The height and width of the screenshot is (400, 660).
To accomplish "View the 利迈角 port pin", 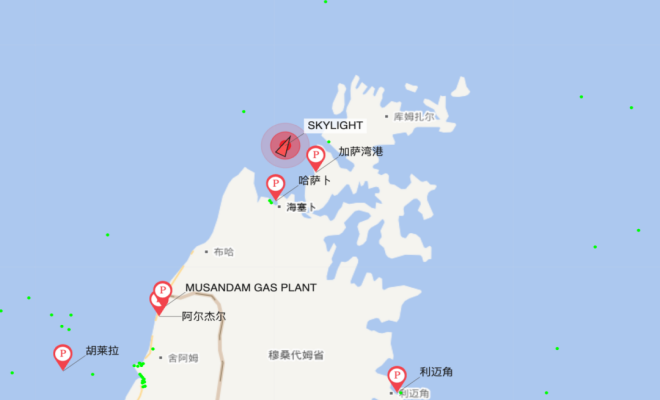I will (397, 376).
